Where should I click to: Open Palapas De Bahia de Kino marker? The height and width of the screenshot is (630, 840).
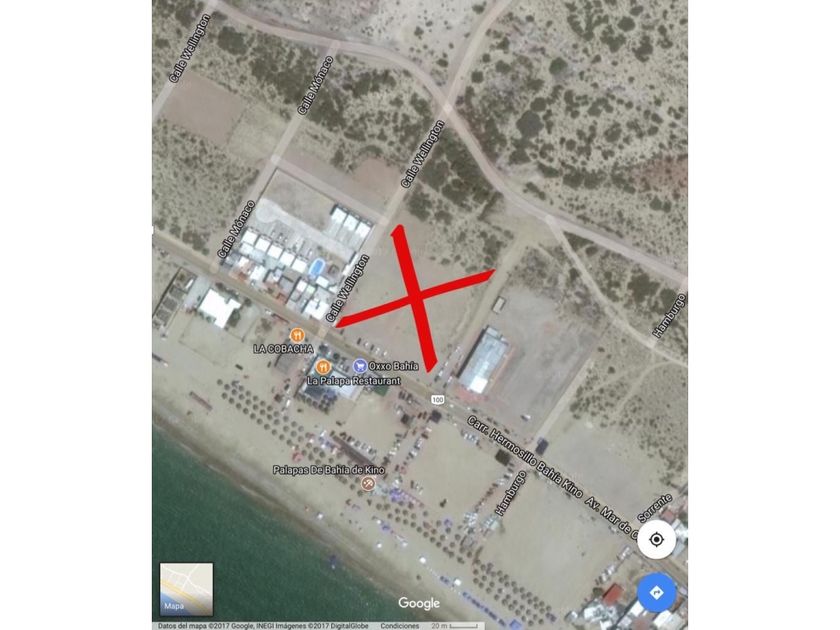pos(368,484)
